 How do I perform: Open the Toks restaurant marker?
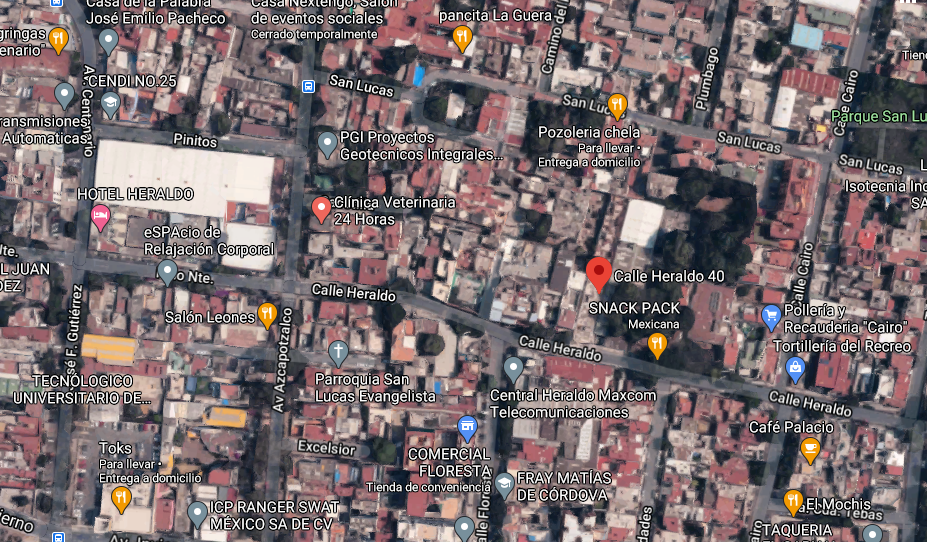(x=121, y=500)
